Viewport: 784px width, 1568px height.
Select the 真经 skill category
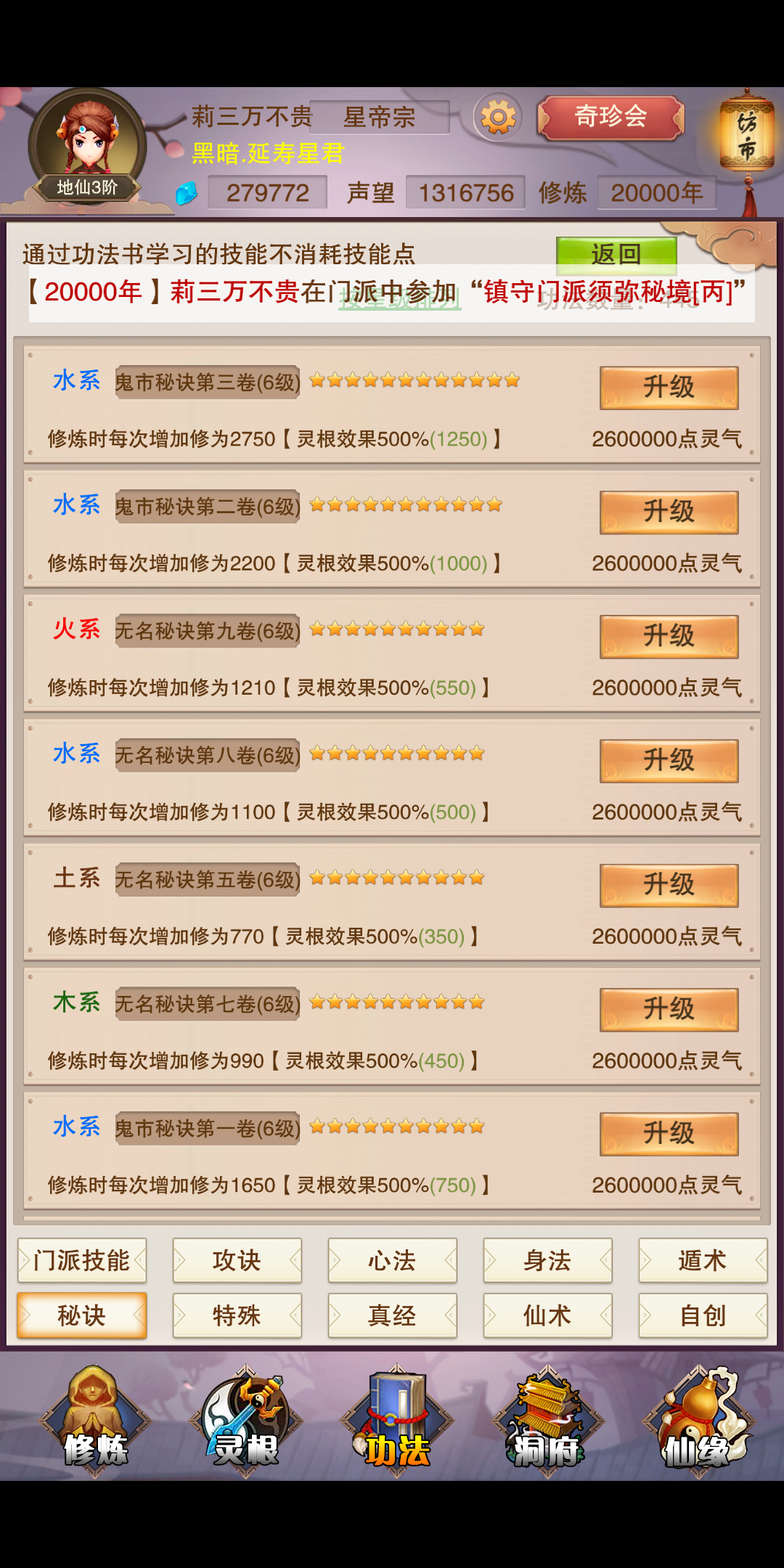(x=393, y=1315)
